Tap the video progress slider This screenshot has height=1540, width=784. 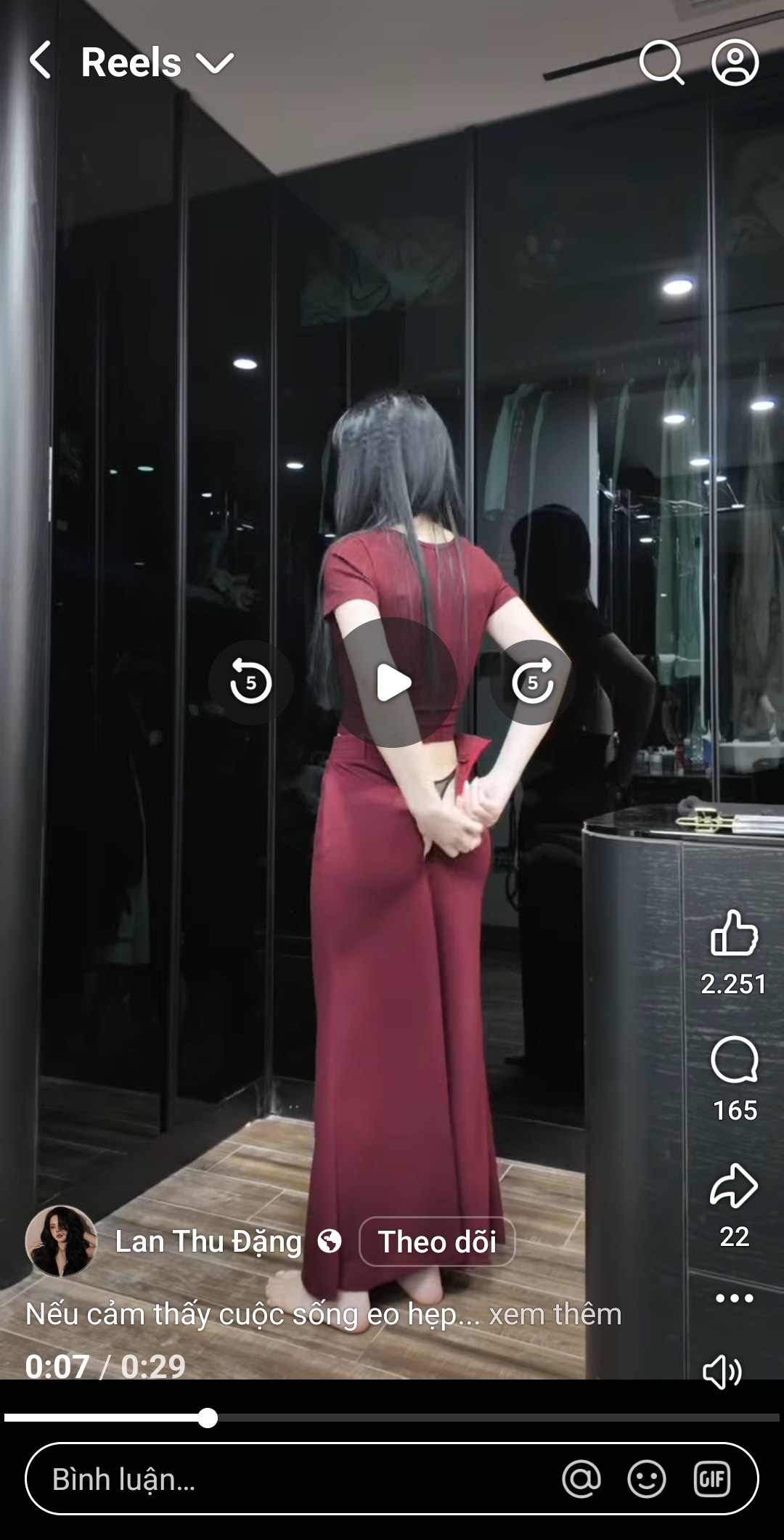[x=208, y=1418]
